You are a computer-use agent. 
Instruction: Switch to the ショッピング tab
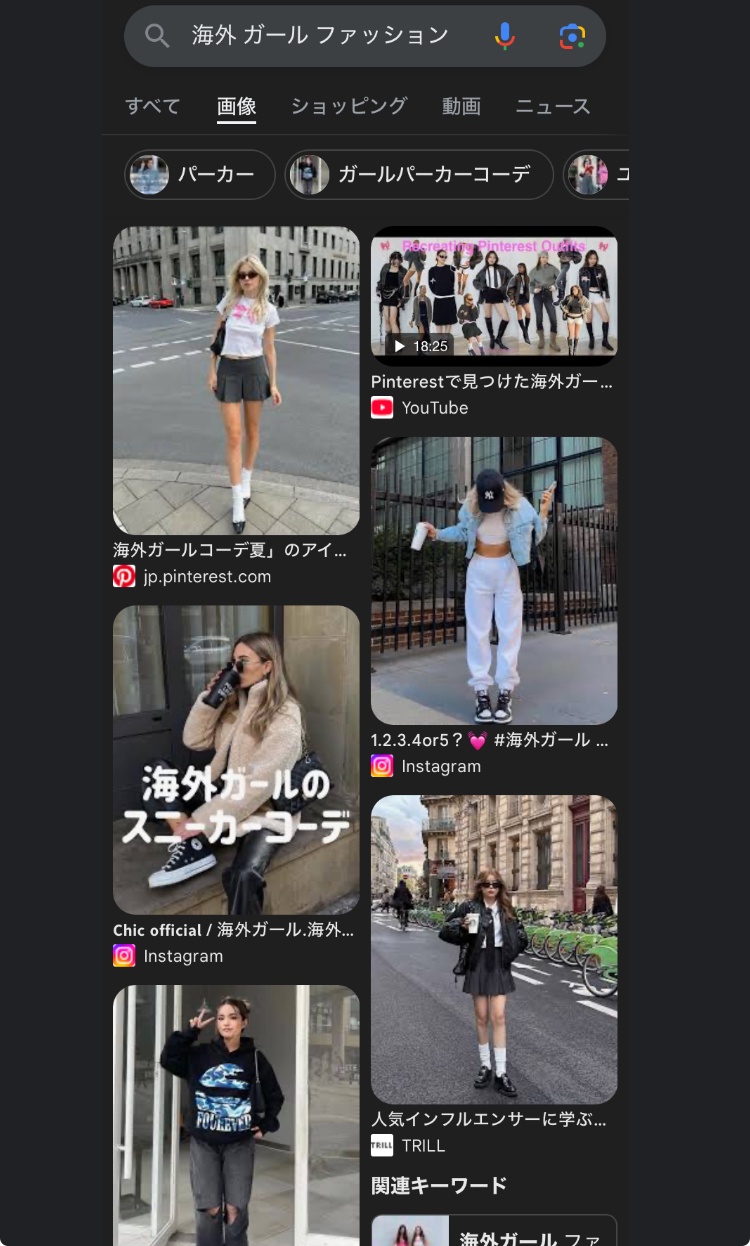pos(349,106)
